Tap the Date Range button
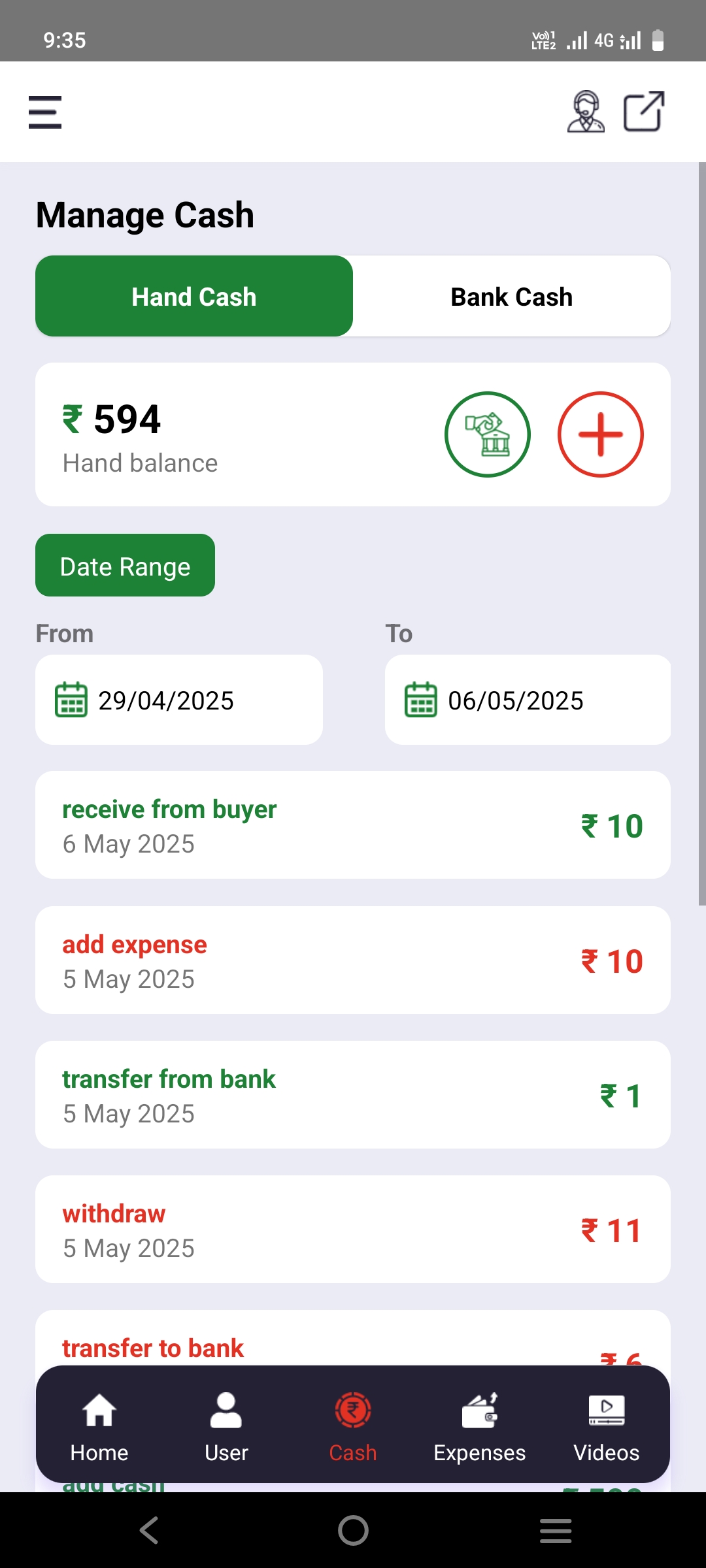 125,566
